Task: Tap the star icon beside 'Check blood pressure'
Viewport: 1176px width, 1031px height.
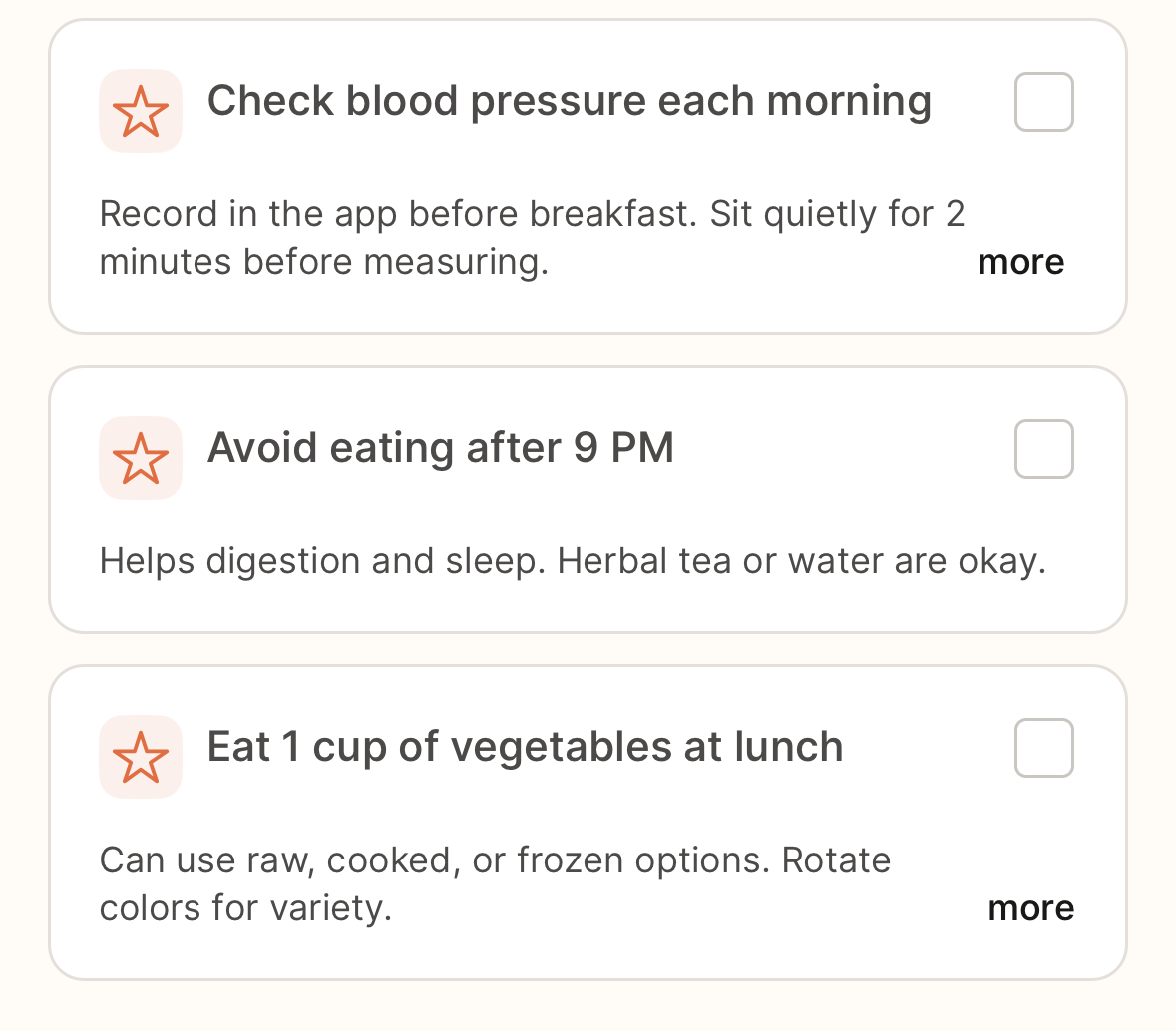Action: pos(141,111)
